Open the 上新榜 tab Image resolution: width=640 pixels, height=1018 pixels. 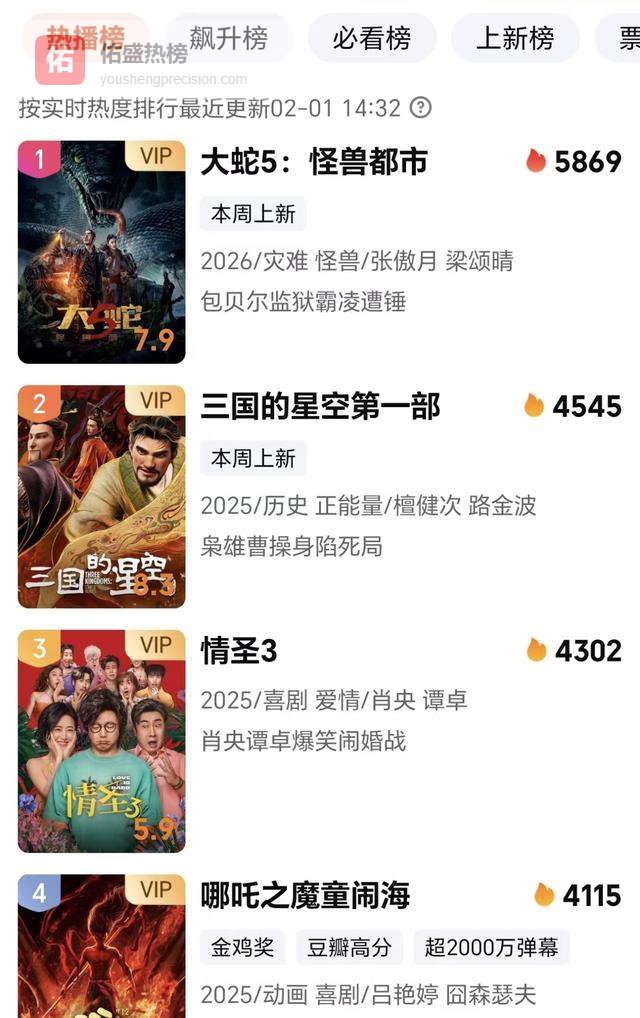pyautogui.click(x=514, y=39)
